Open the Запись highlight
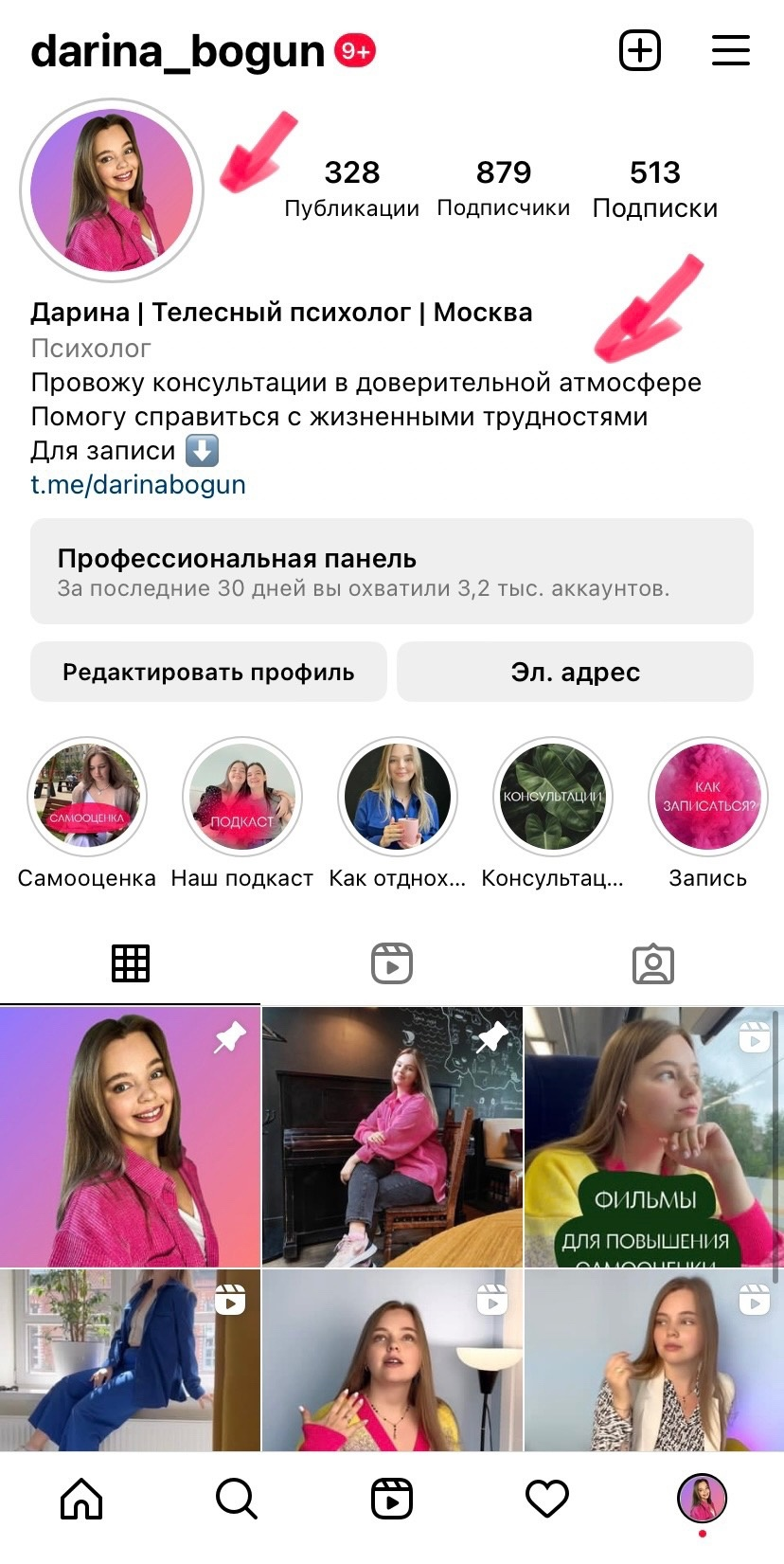The width and height of the screenshot is (784, 1564). click(x=707, y=797)
